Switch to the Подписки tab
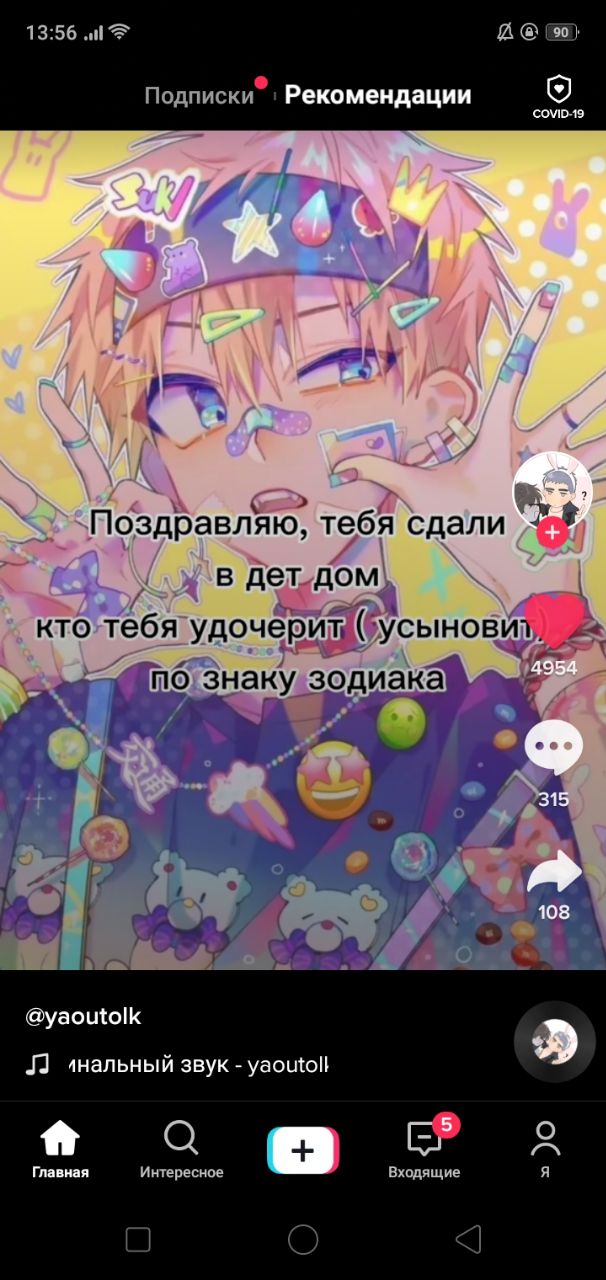Screen dimensions: 606x1280 [199, 96]
